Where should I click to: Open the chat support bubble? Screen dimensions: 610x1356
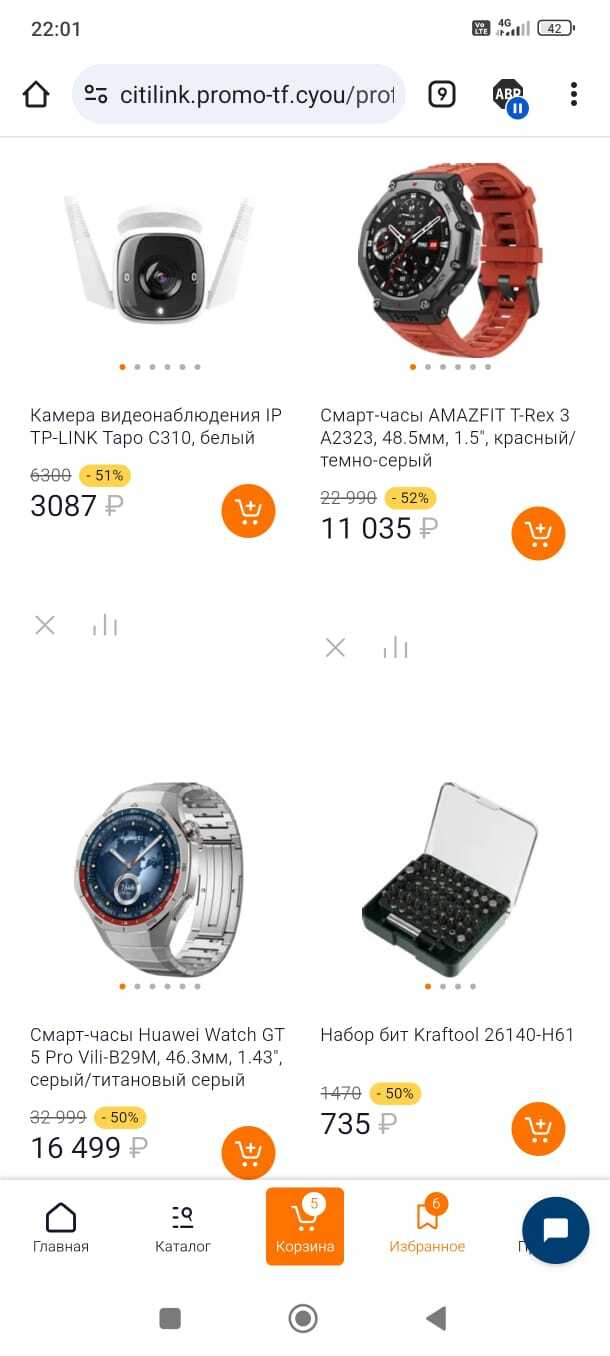[x=555, y=1230]
